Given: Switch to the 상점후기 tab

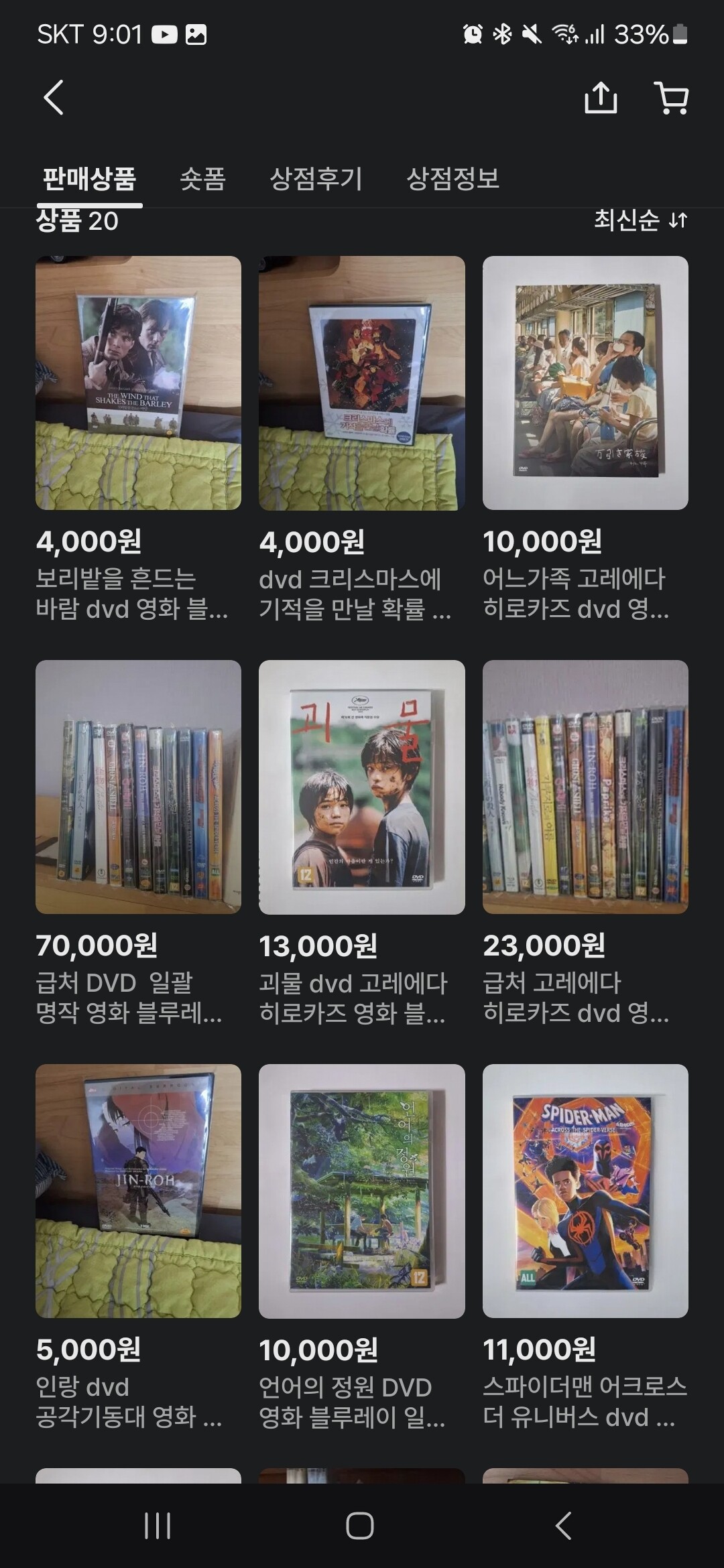Looking at the screenshot, I should pyautogui.click(x=316, y=179).
